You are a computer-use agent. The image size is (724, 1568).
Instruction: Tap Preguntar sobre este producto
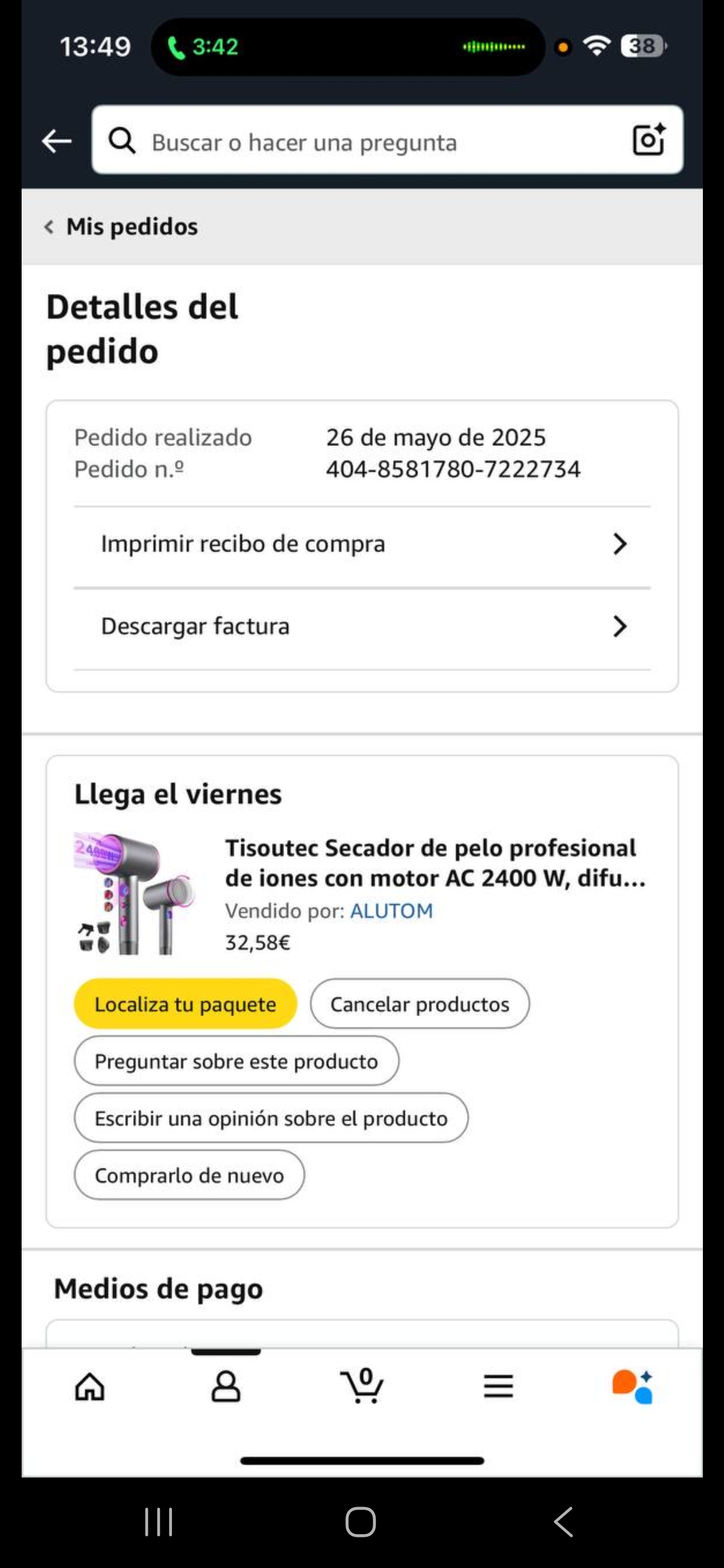pos(236,1061)
